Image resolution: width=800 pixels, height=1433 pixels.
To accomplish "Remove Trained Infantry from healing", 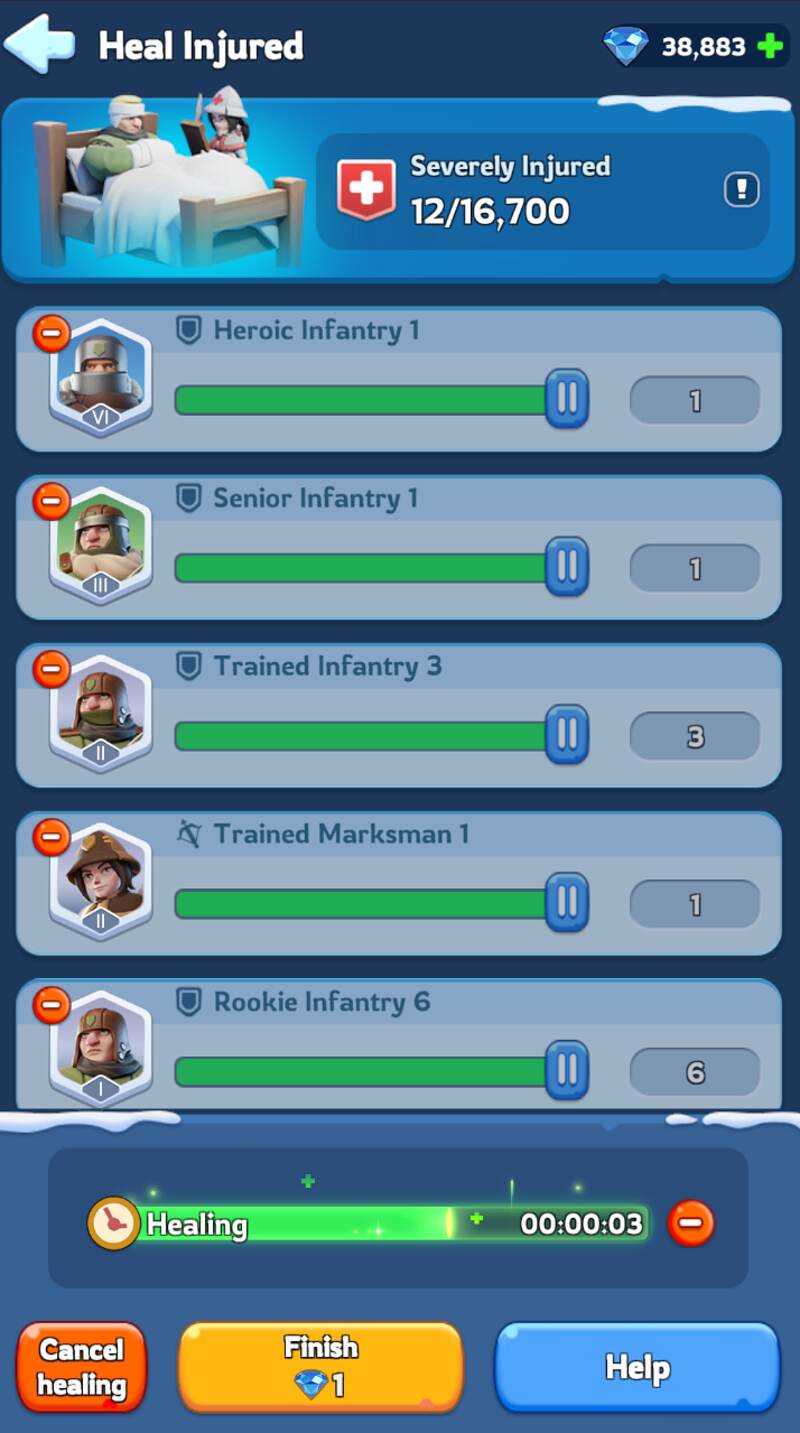I will tap(52, 668).
